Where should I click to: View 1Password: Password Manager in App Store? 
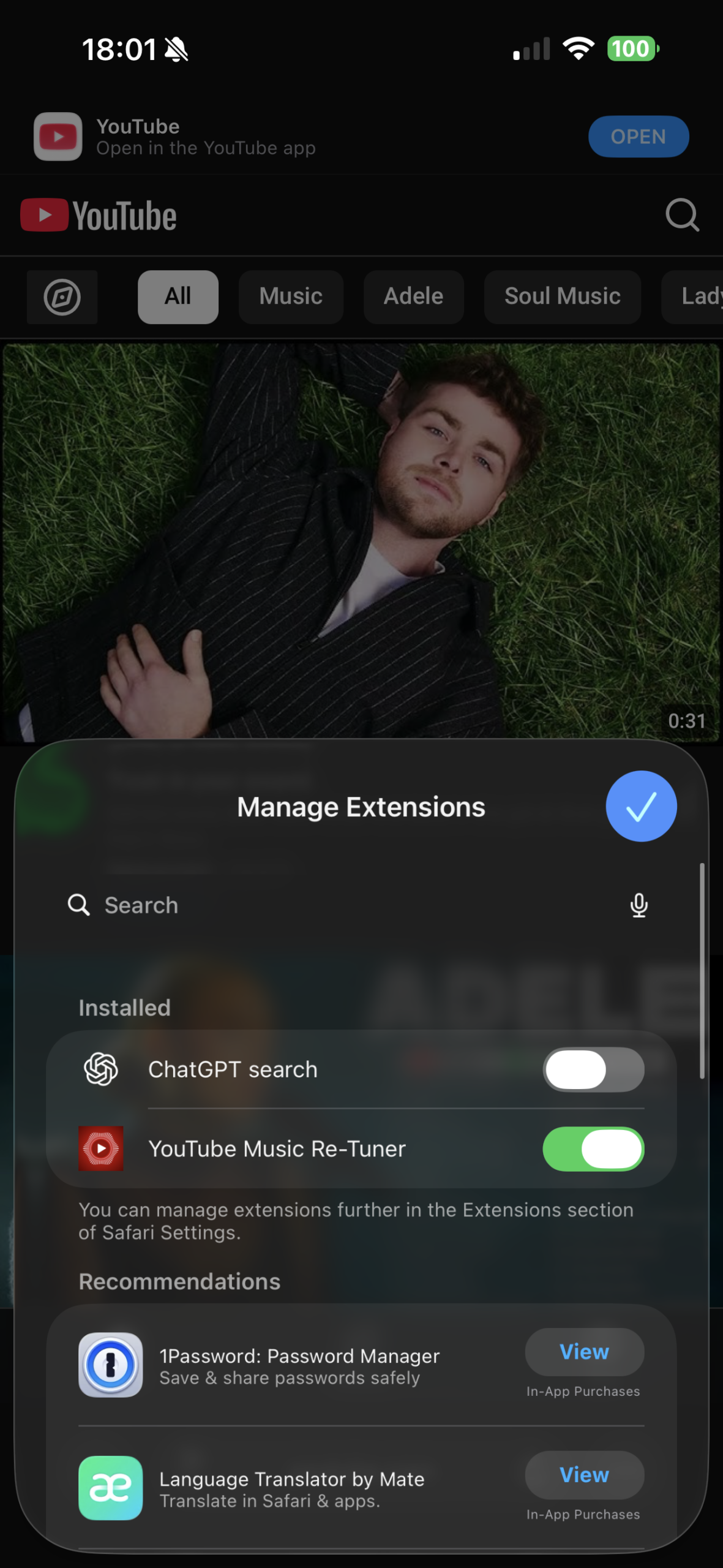pos(584,1352)
